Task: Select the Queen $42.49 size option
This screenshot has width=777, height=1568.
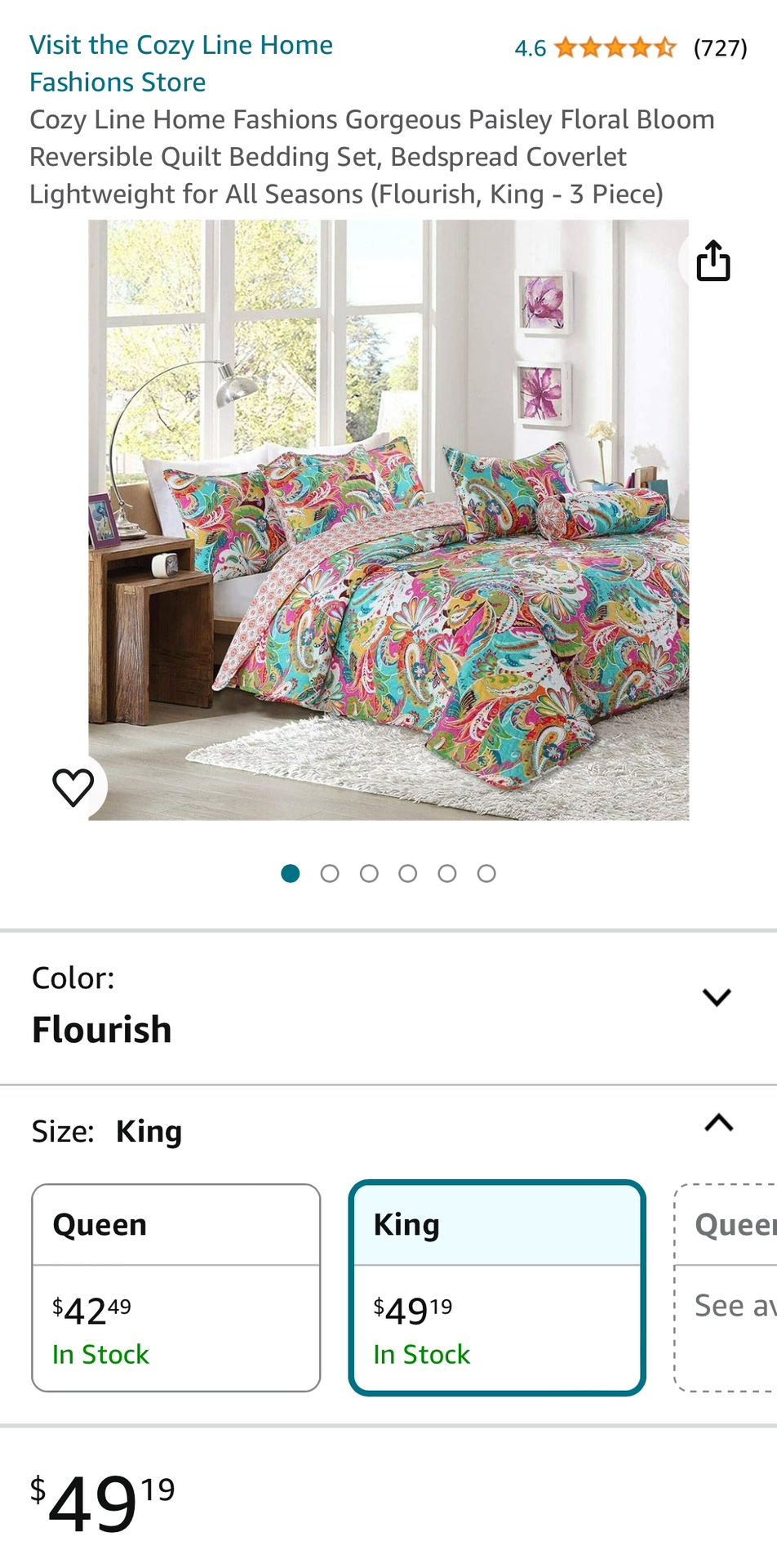Action: pyautogui.click(x=176, y=1288)
